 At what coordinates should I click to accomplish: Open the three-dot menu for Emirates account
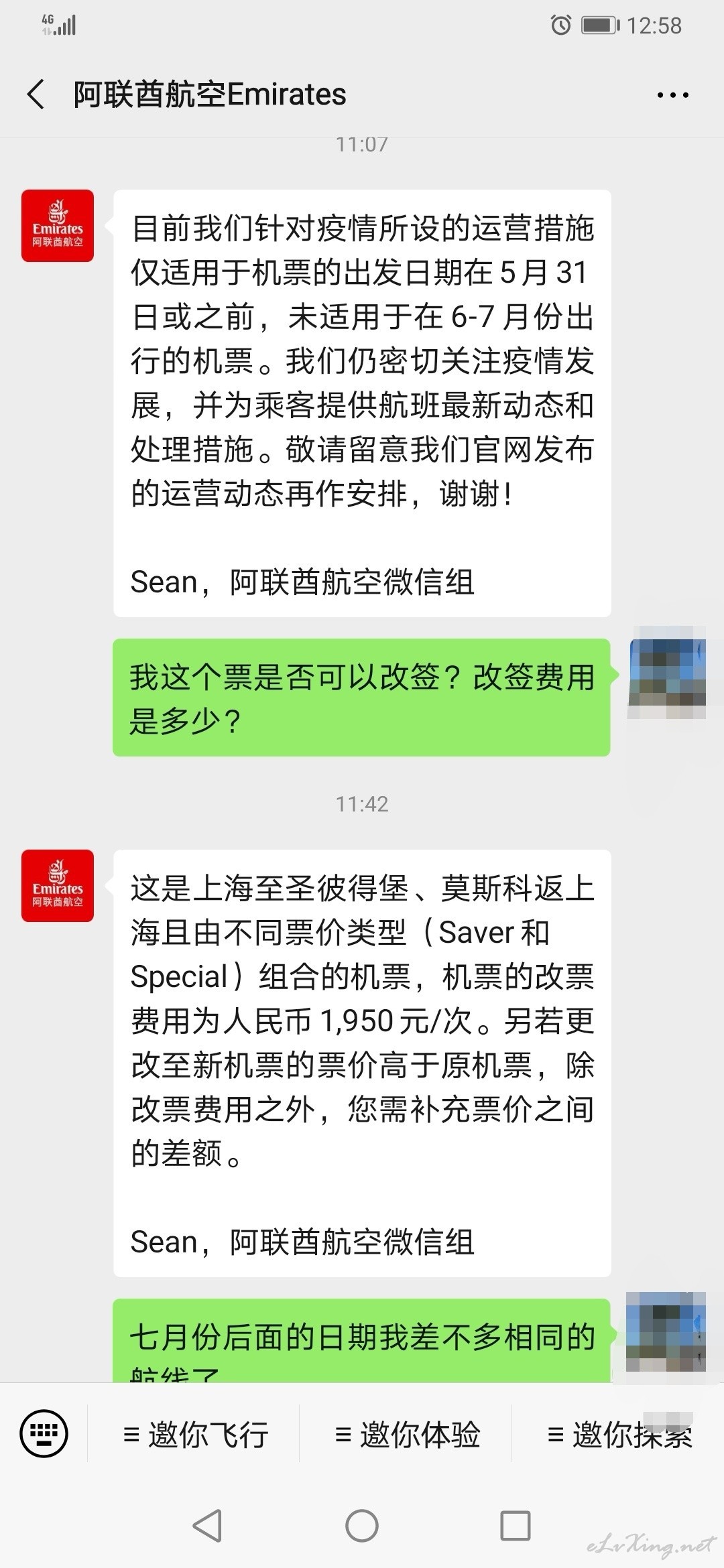672,95
